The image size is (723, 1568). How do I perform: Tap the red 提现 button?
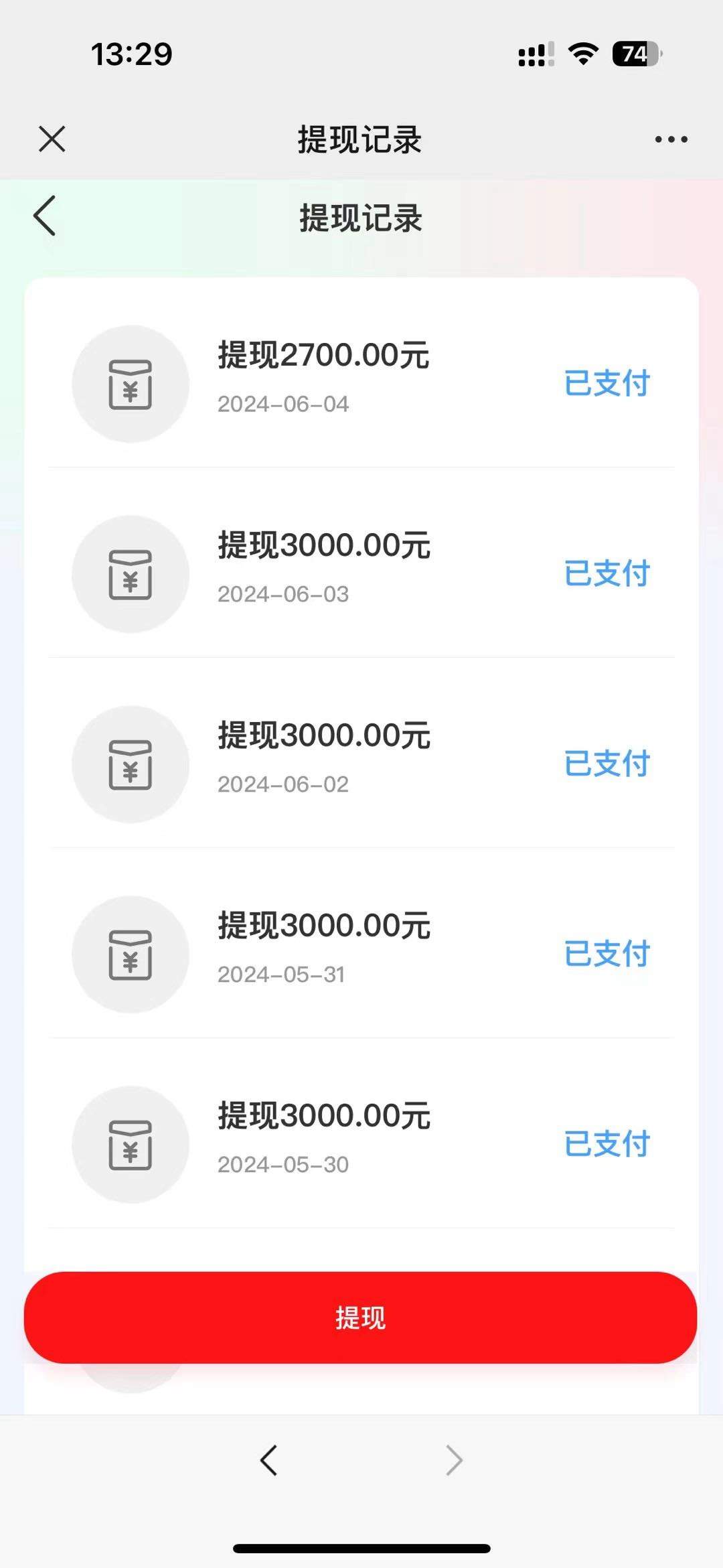pyautogui.click(x=360, y=1317)
